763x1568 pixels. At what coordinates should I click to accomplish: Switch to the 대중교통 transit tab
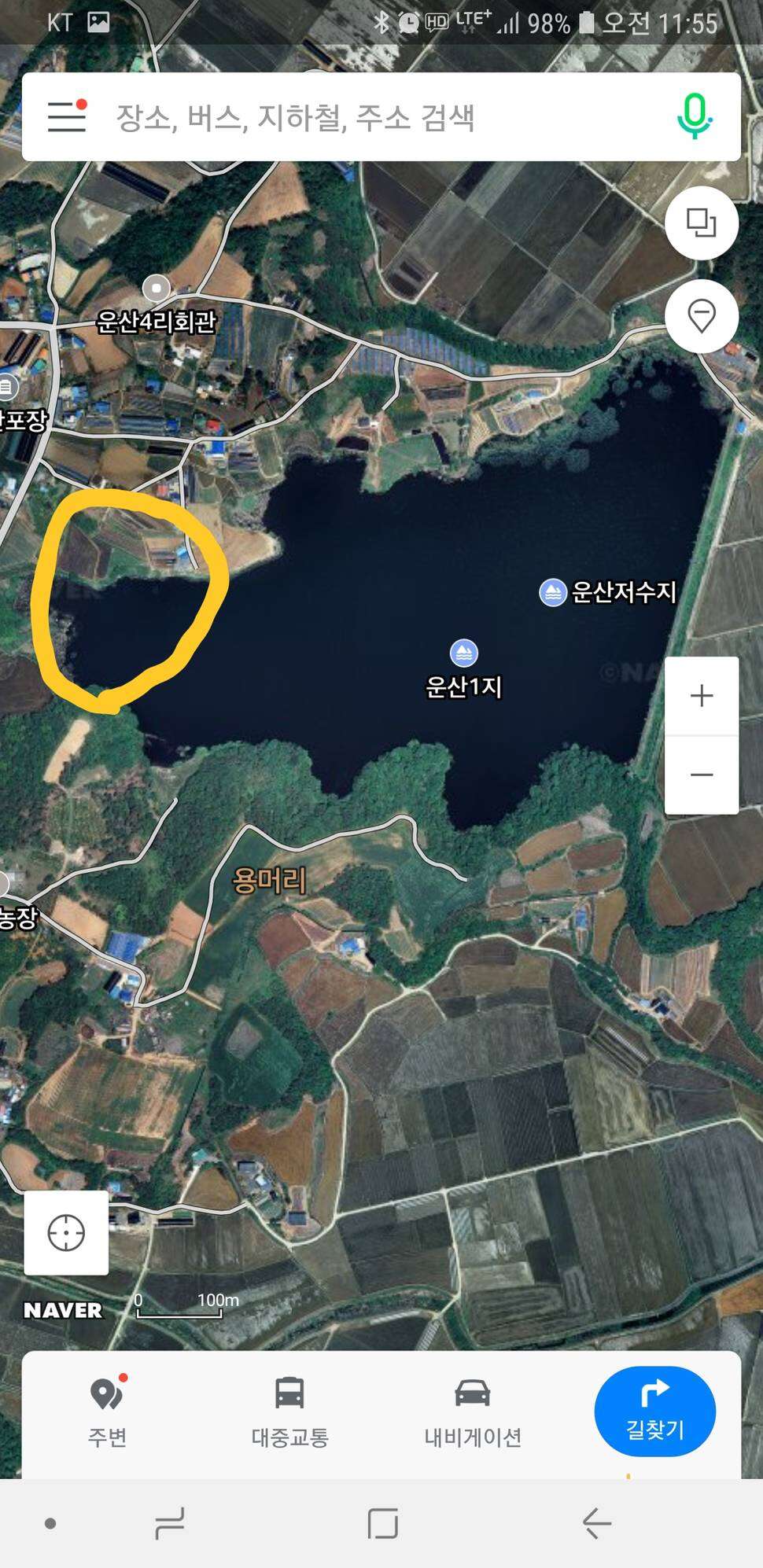289,1412
